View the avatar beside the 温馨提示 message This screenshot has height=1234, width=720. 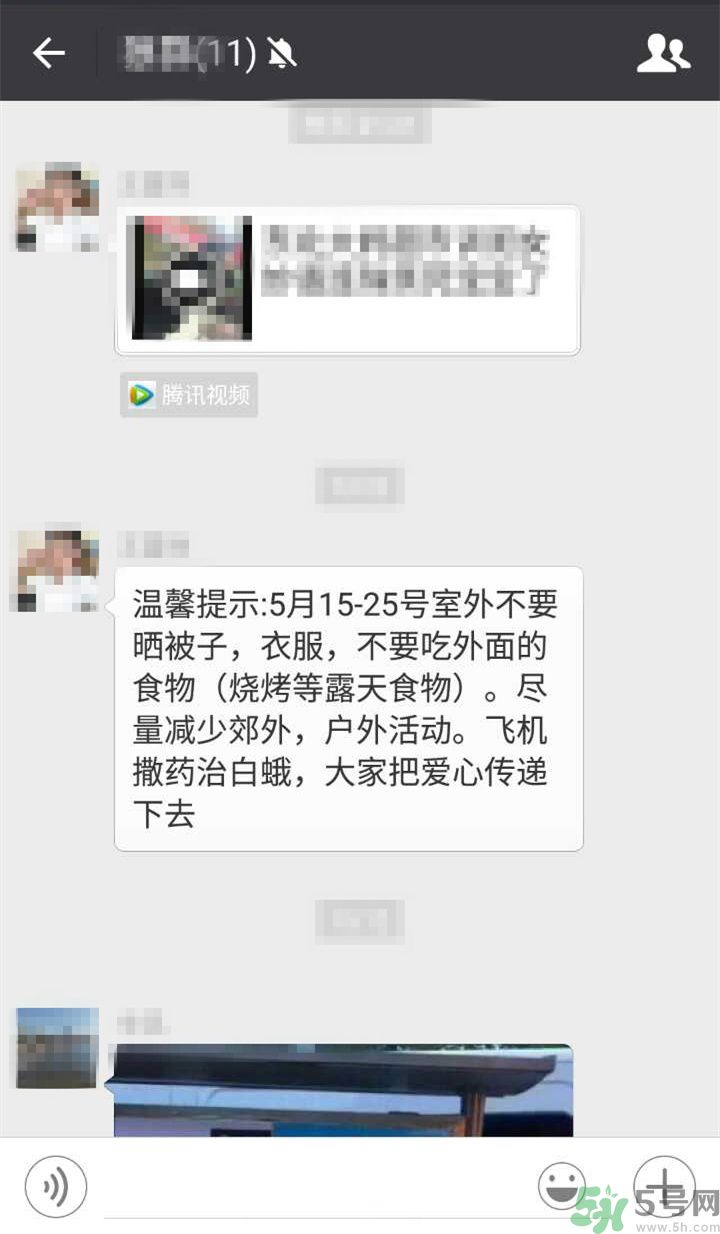point(57,568)
